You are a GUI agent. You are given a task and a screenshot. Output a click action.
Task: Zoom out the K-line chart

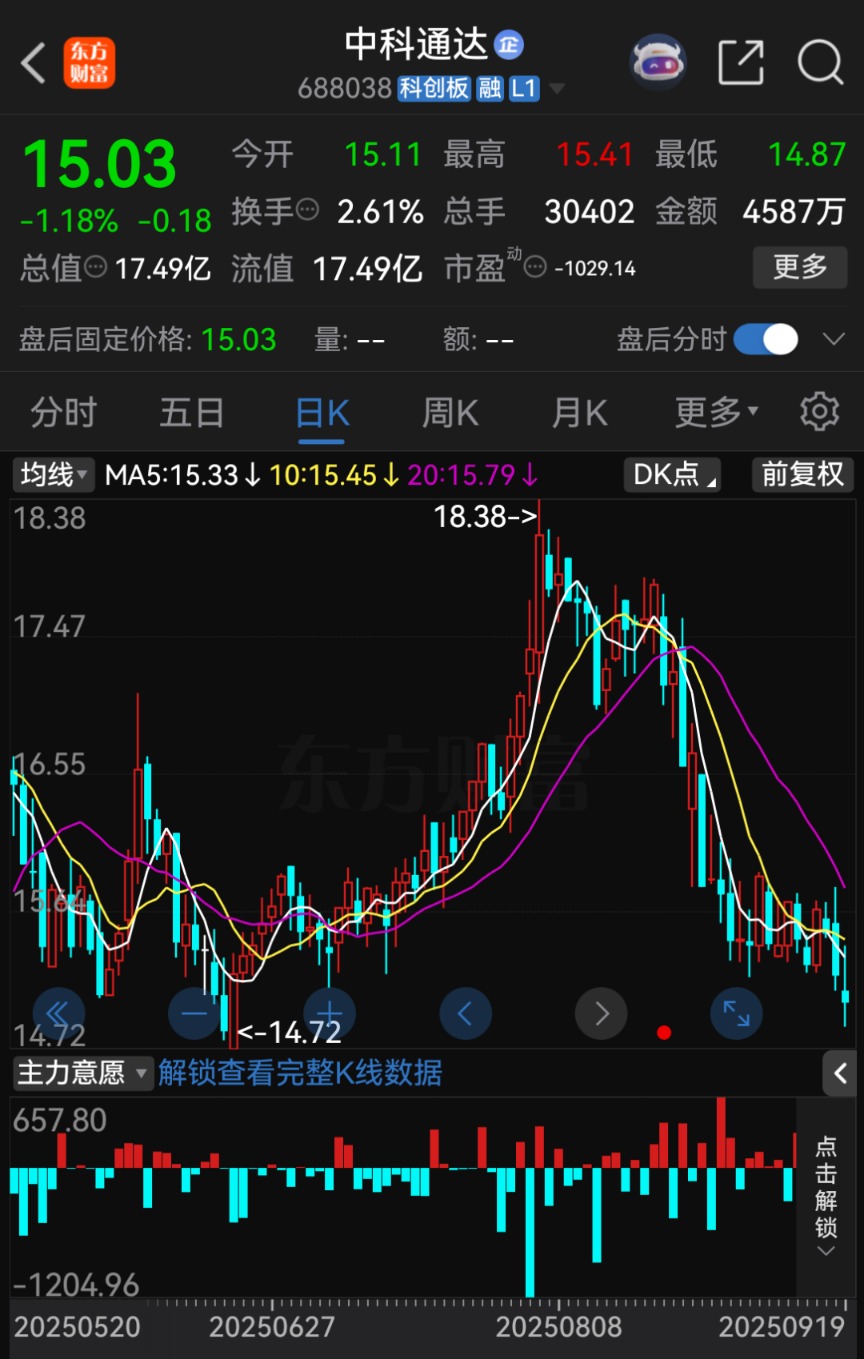pos(194,1013)
